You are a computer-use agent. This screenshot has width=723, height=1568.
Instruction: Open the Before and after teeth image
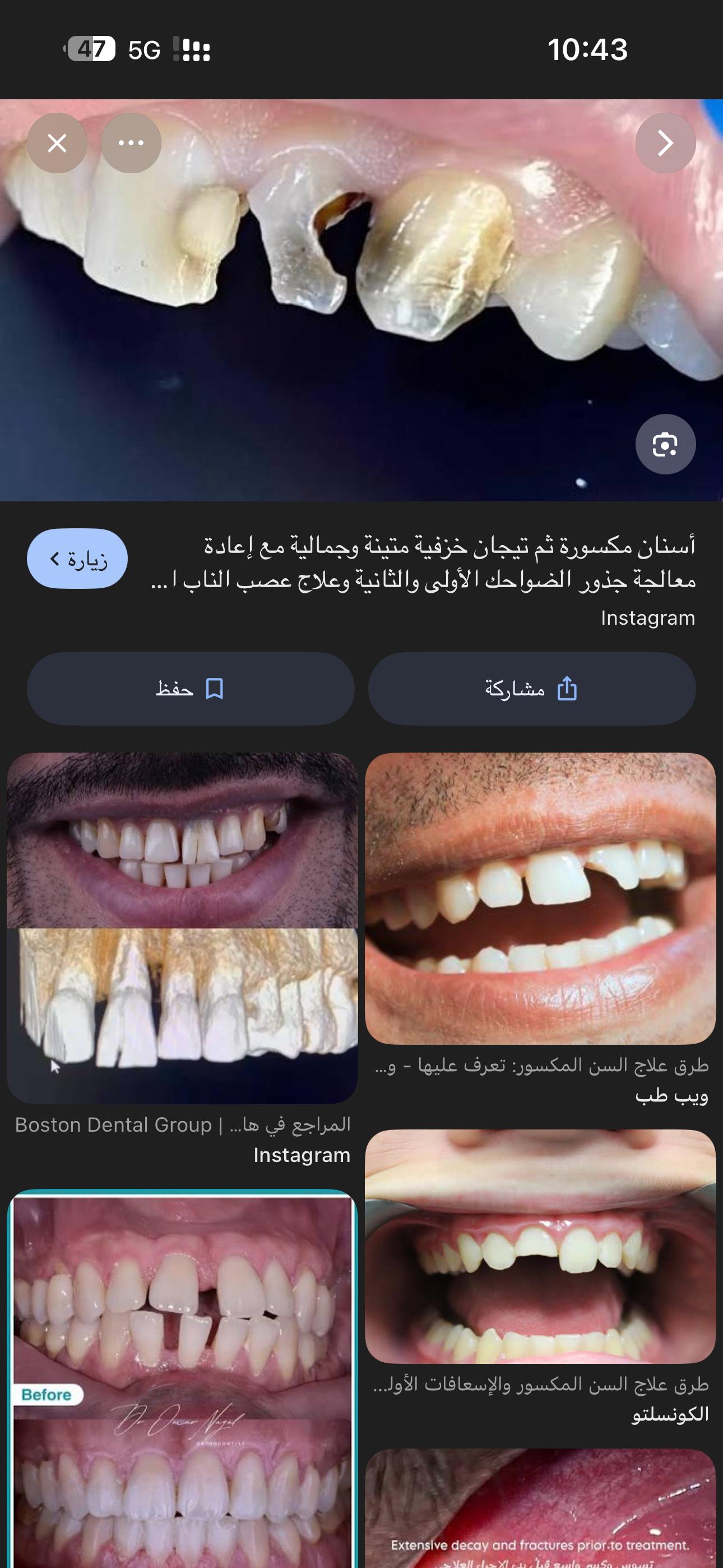(182, 1376)
